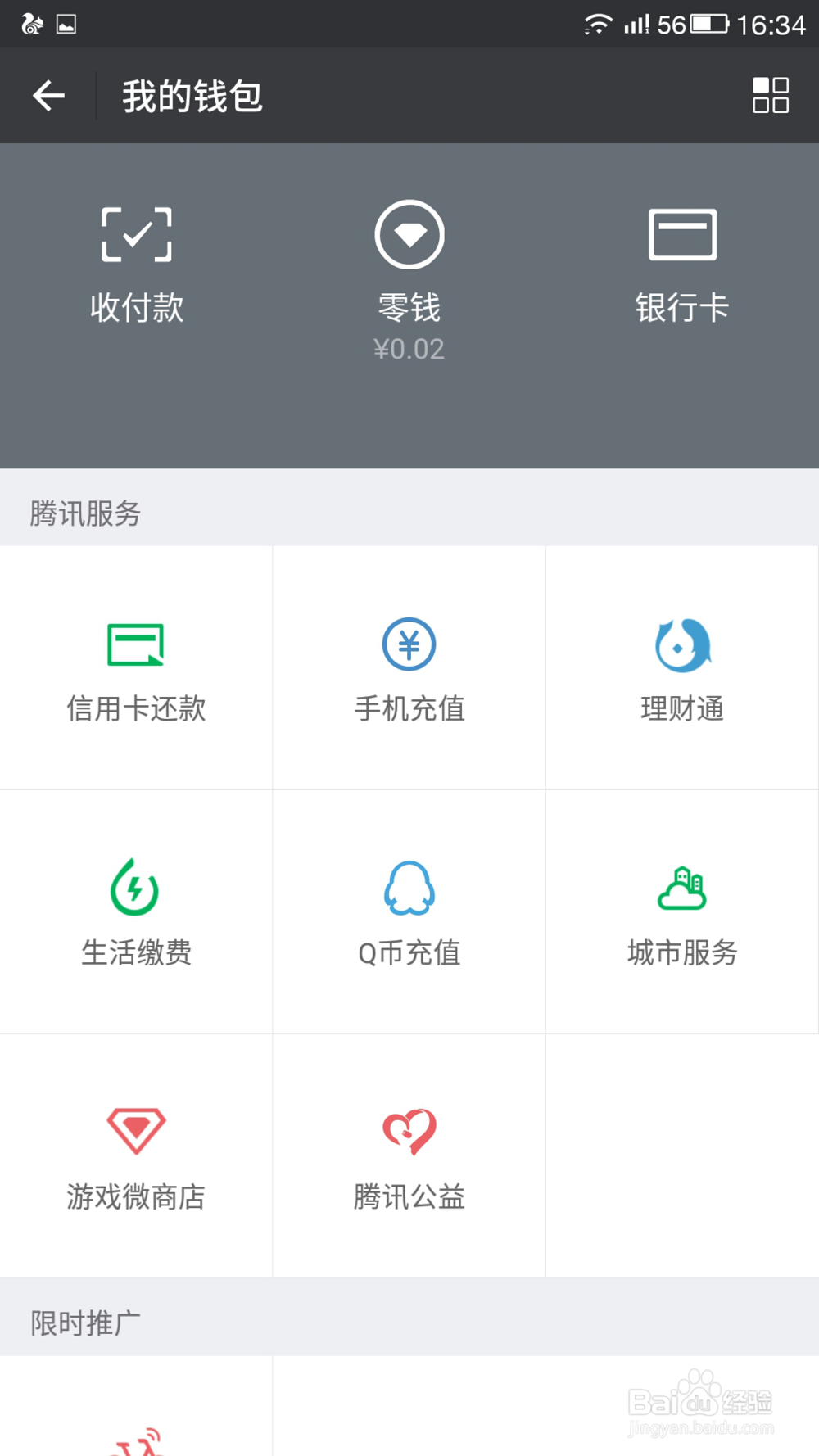The width and height of the screenshot is (819, 1456).
Task: Choose Q币充值 recharge
Action: click(409, 911)
